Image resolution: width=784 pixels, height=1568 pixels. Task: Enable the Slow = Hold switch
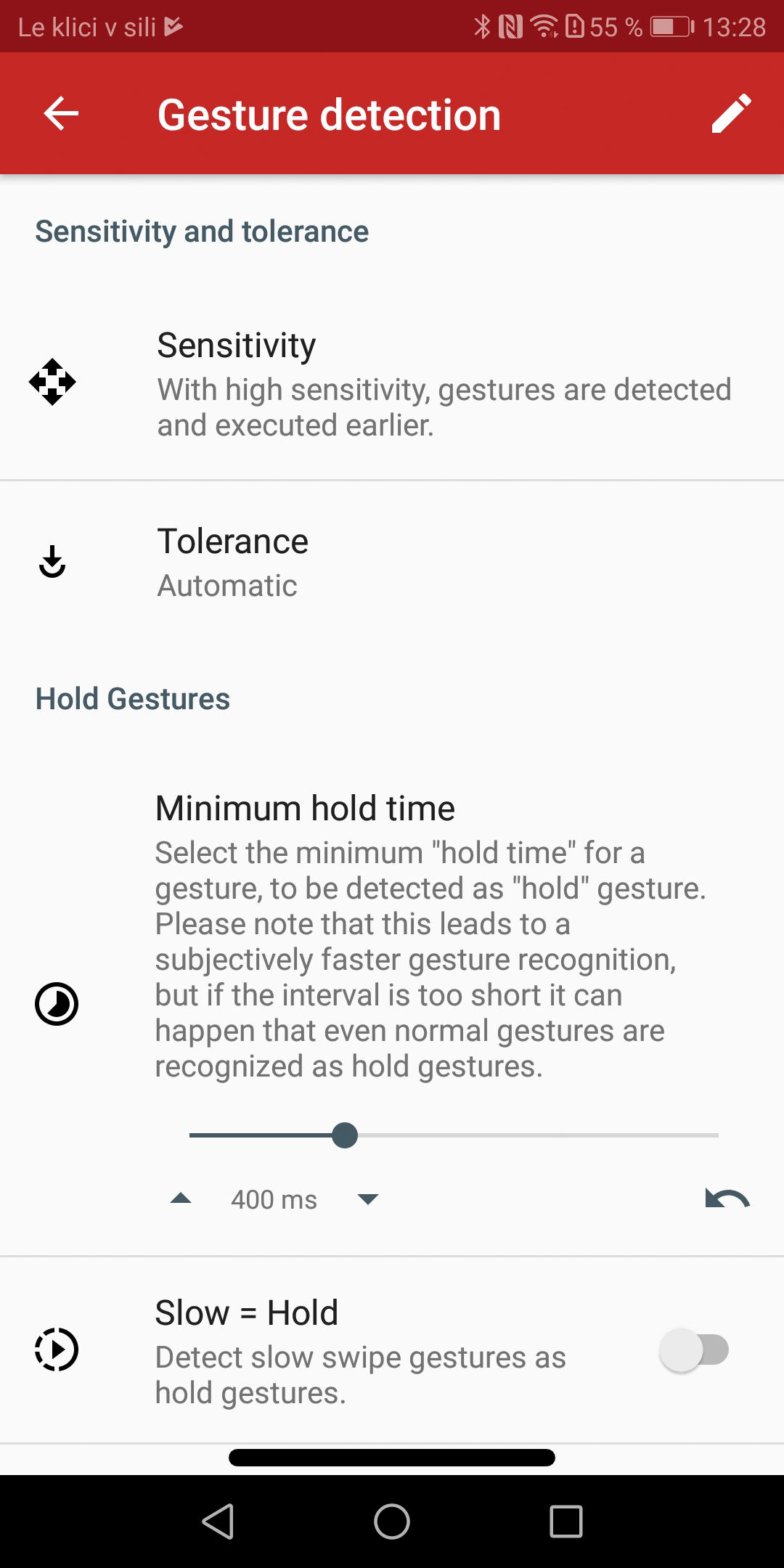pos(694,1350)
